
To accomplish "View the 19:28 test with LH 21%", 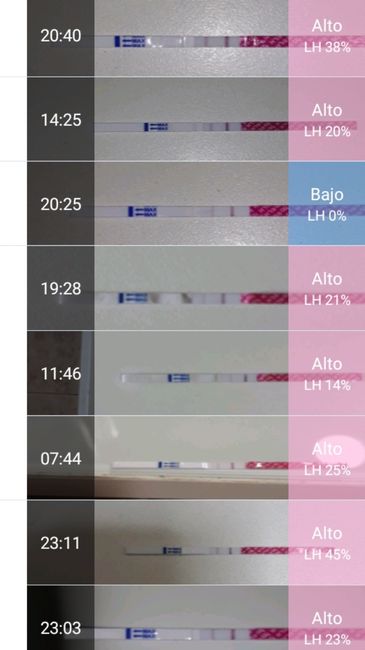I will tap(196, 288).
